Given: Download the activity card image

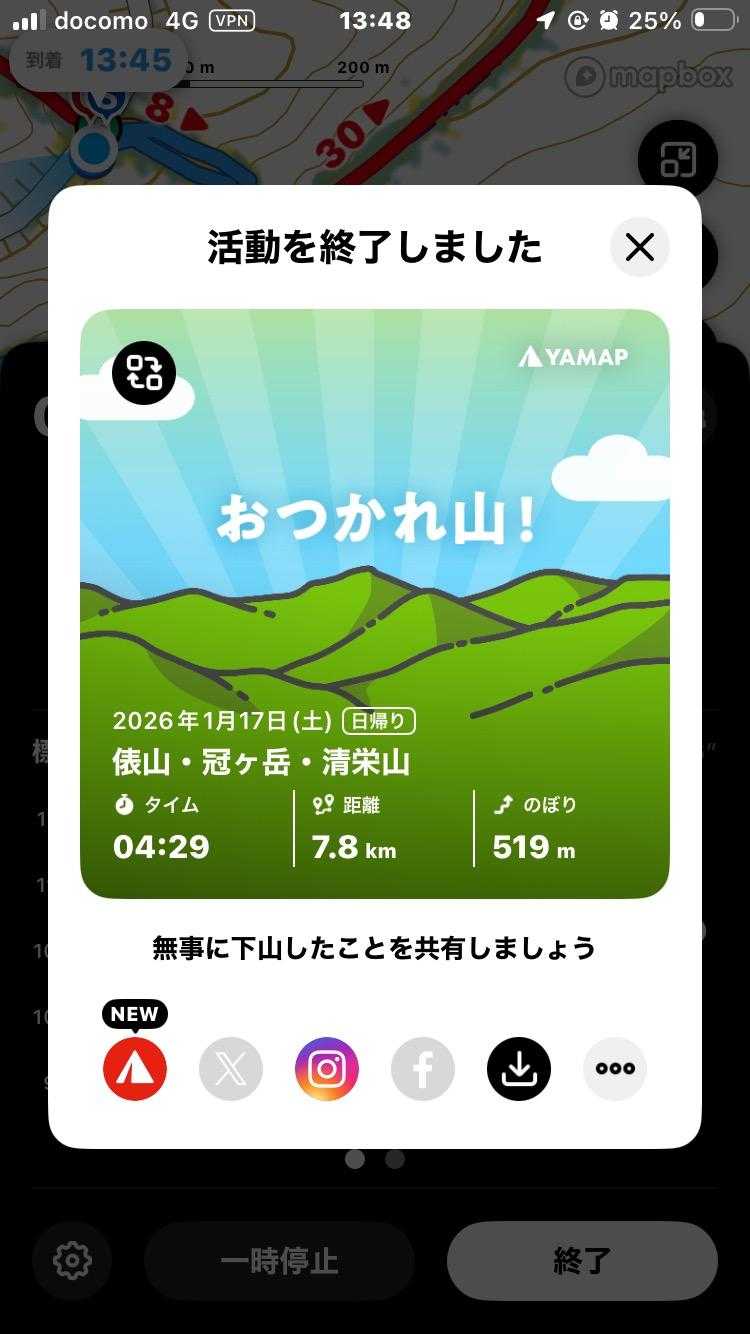Looking at the screenshot, I should pos(519,1069).
